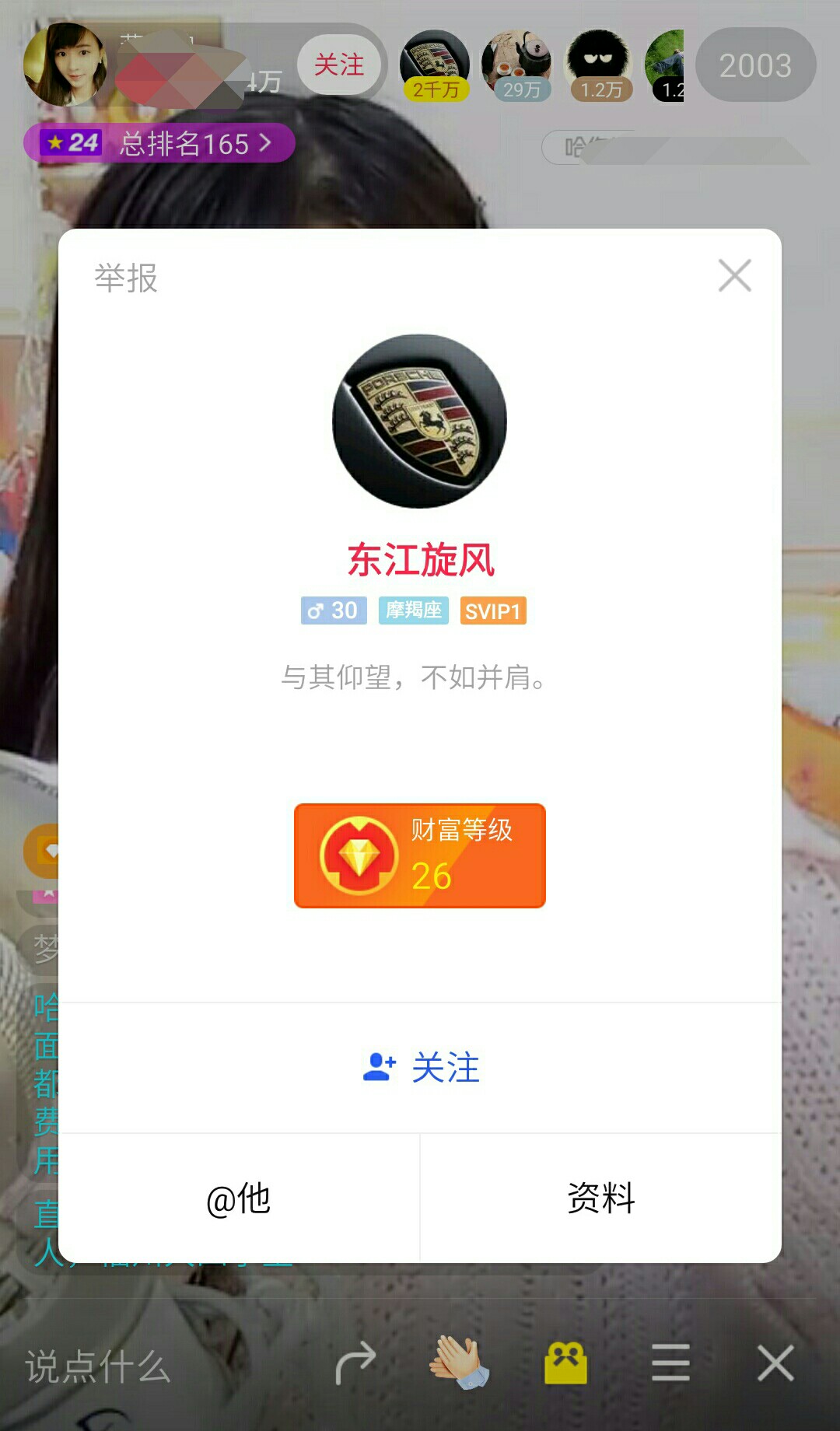840x1431 pixels.
Task: Send applause with the clapping hands icon
Action: [x=459, y=1363]
